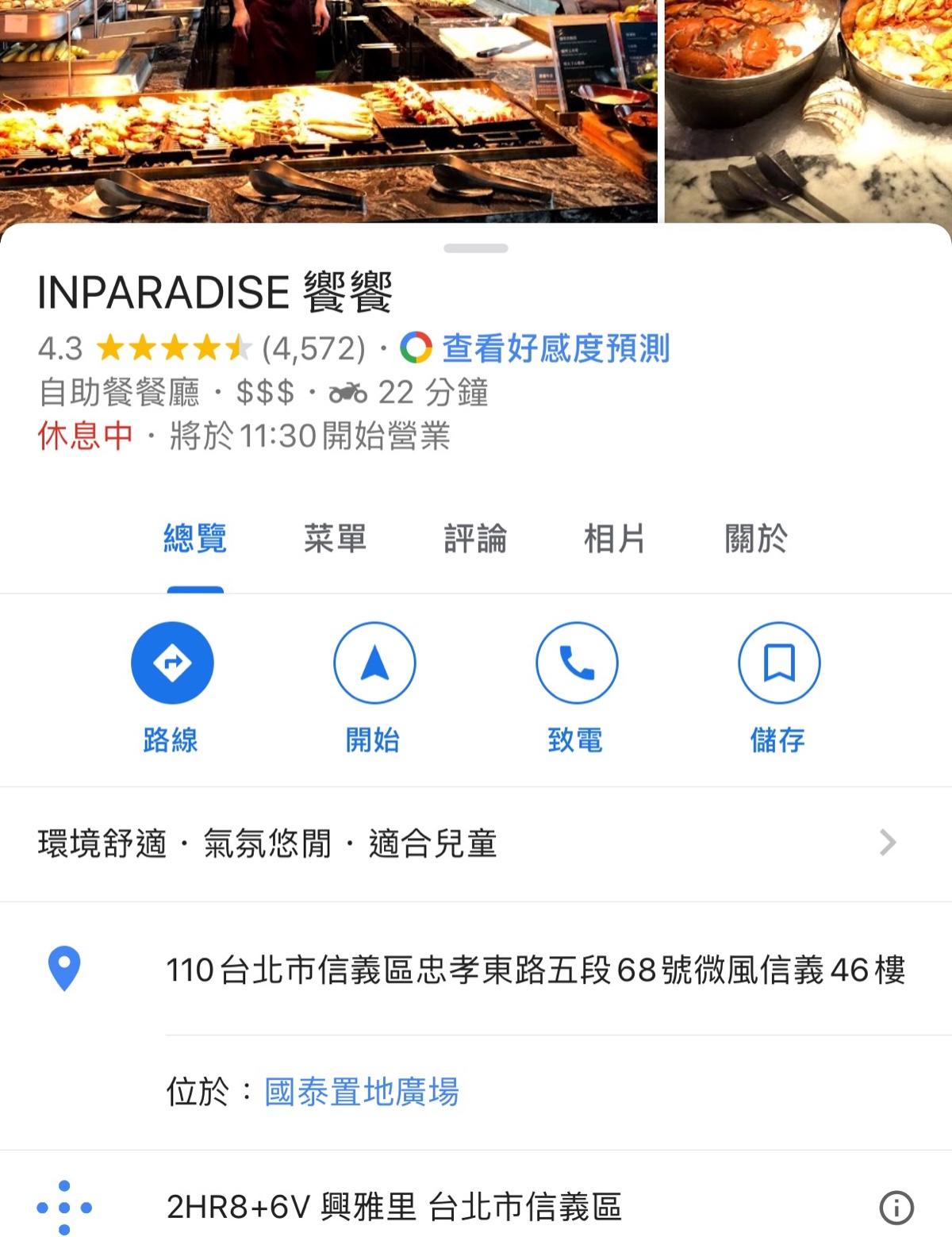Screen dimensions: 952x1237
Task: Open the address row 忠孝東路五段68號
Action: (x=535, y=970)
